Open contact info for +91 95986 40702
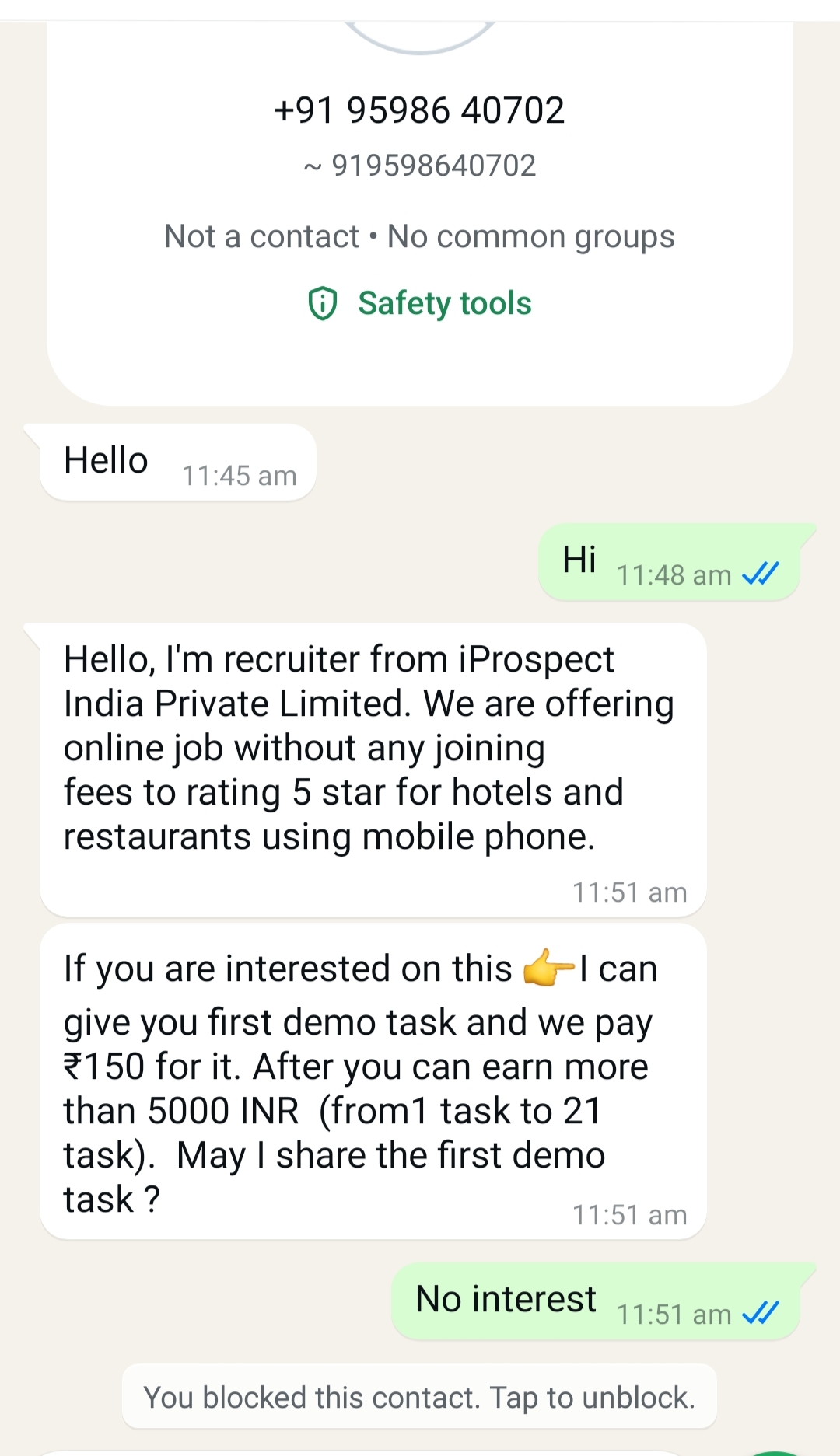 point(419,110)
